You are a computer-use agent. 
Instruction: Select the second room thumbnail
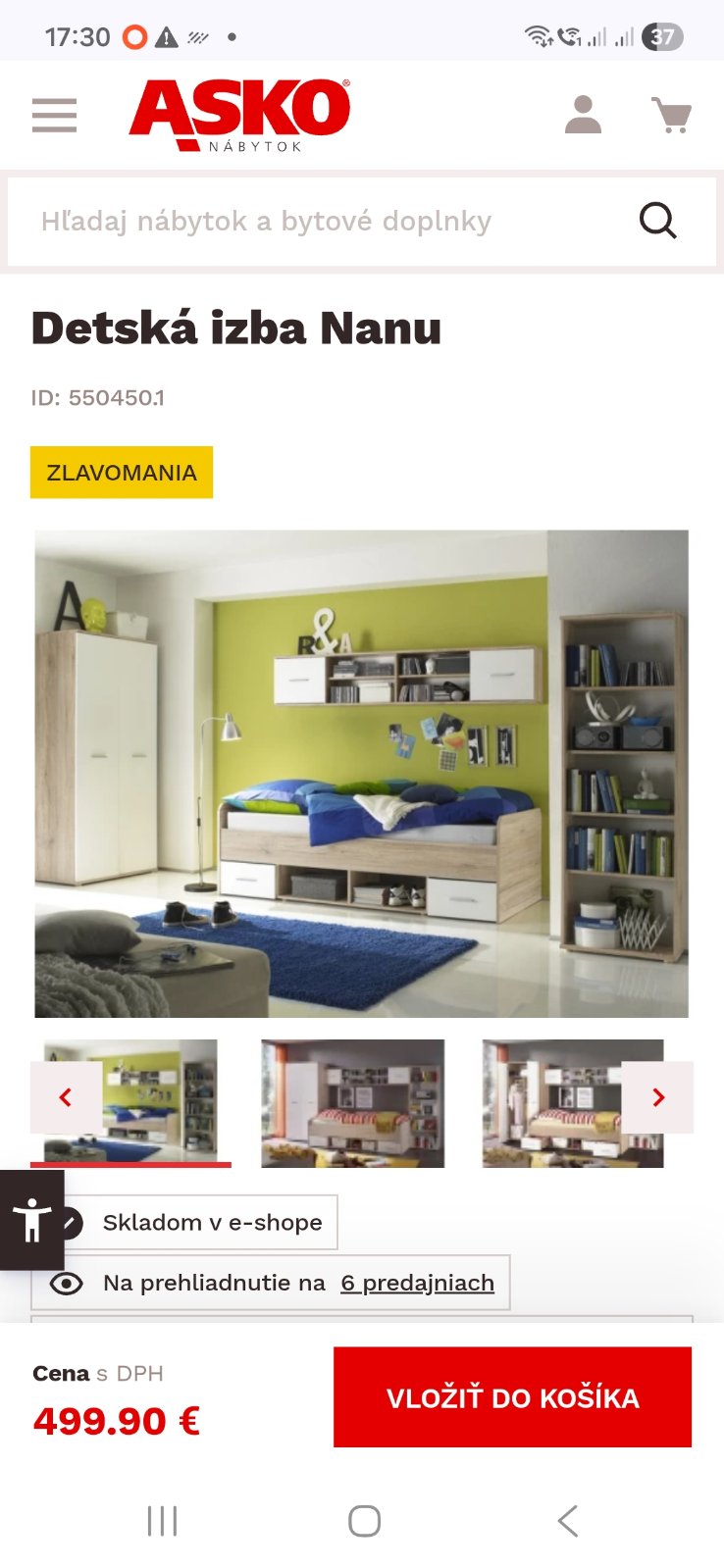point(352,1103)
